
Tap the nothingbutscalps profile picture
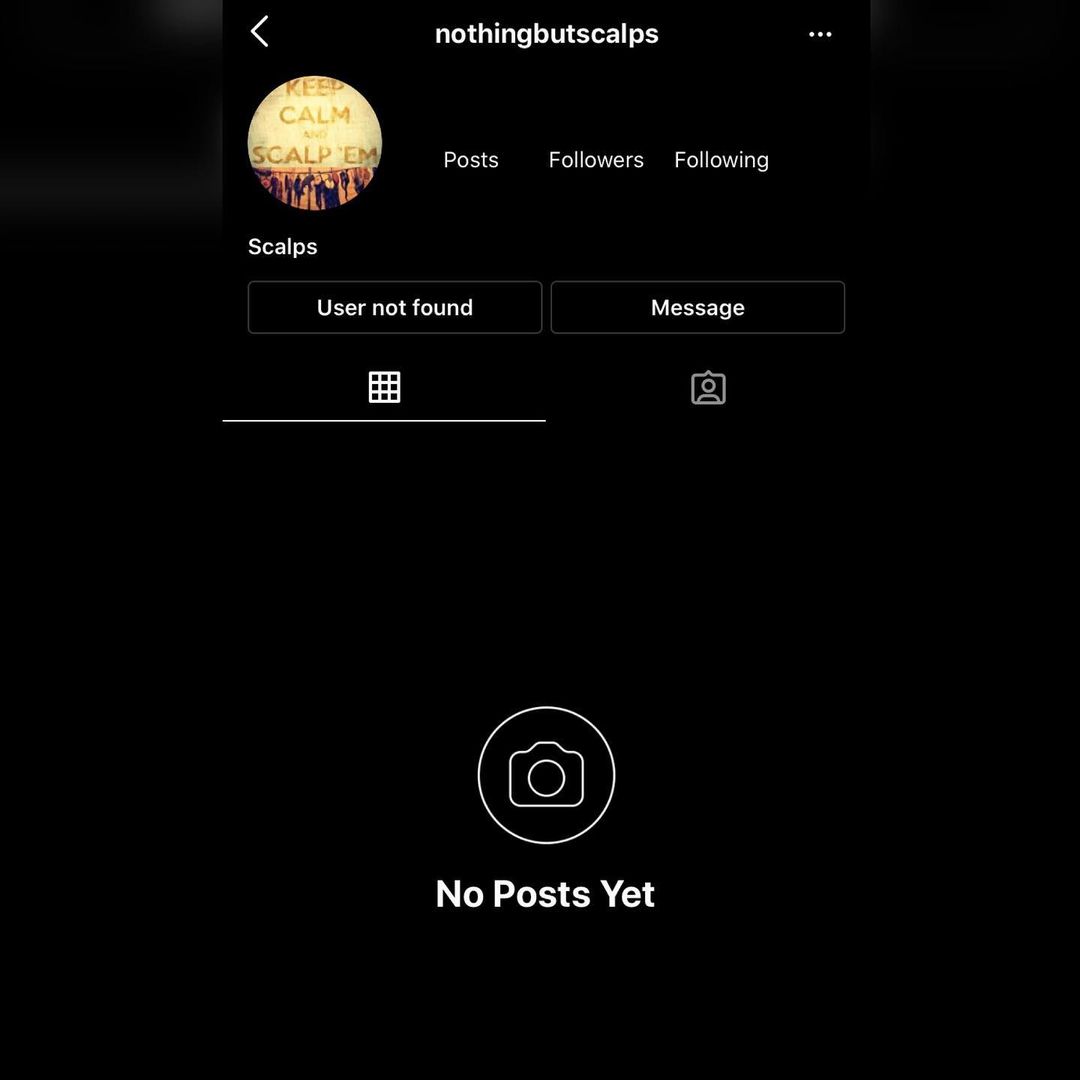click(x=315, y=143)
